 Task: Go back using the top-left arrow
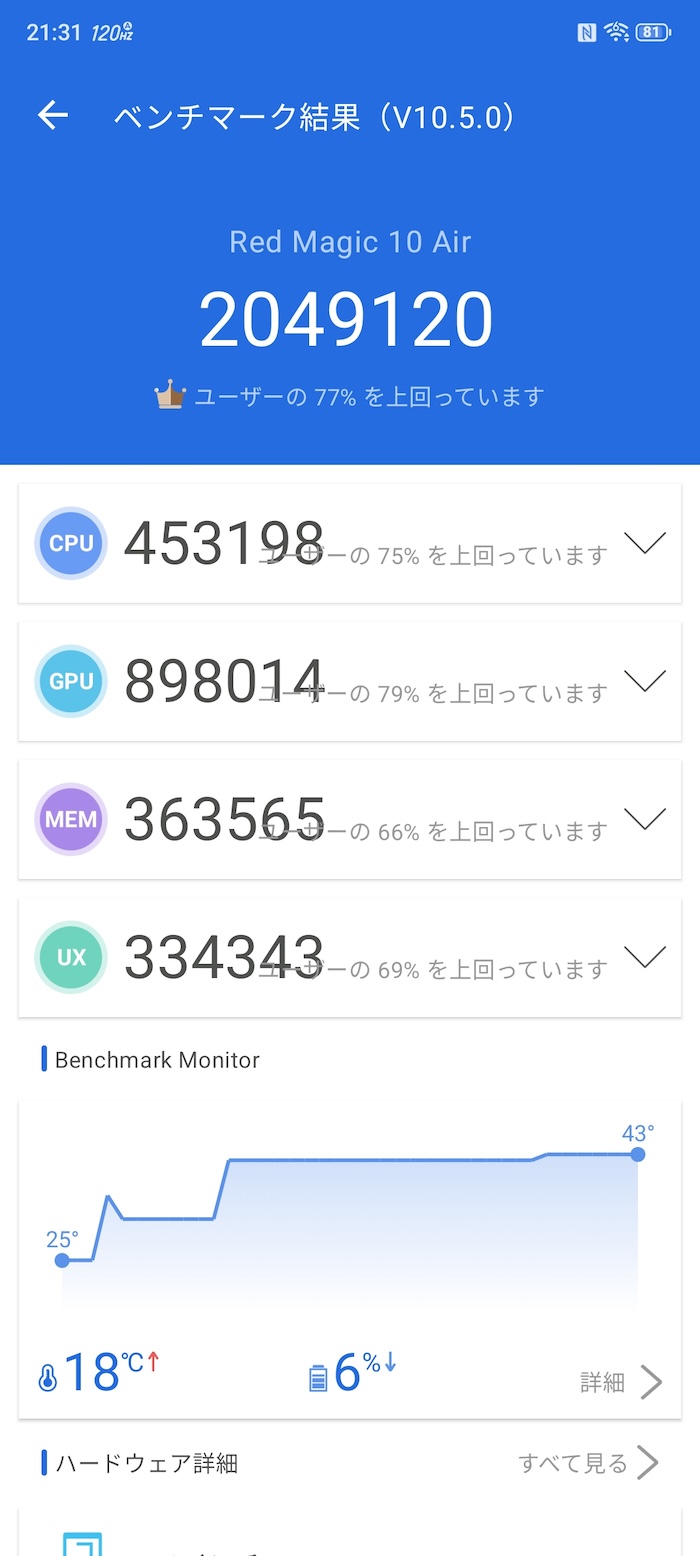click(x=53, y=116)
